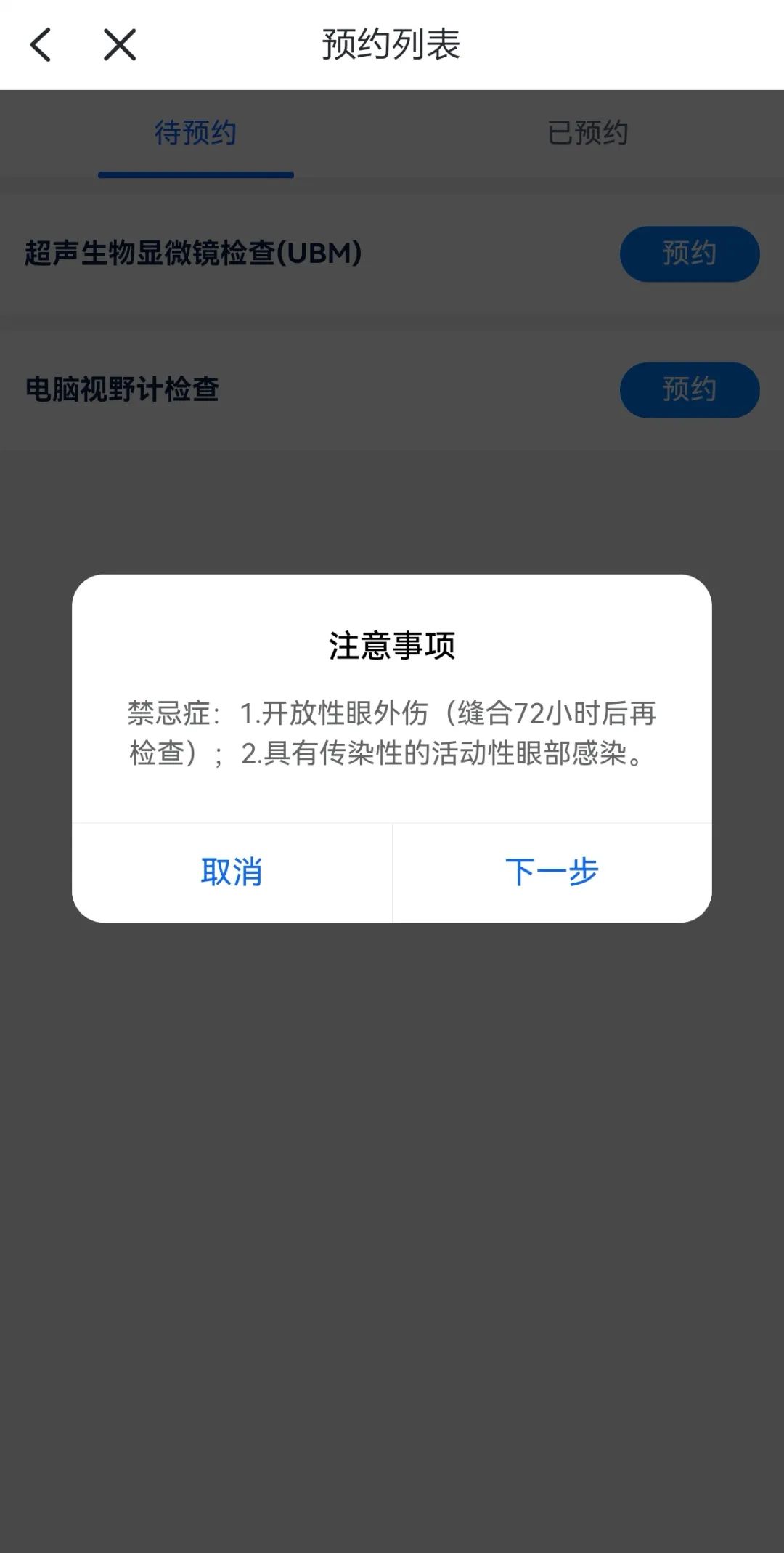This screenshot has height=1553, width=784.
Task: Switch to the 已预约 tab
Action: pos(587,133)
